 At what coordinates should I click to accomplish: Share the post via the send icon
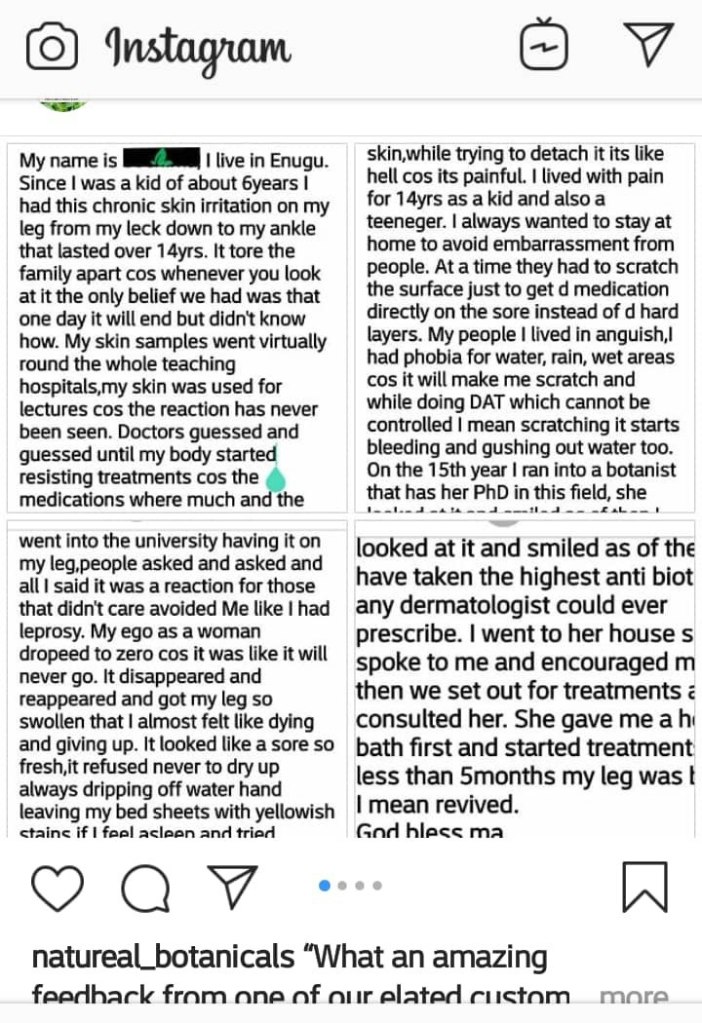232,887
